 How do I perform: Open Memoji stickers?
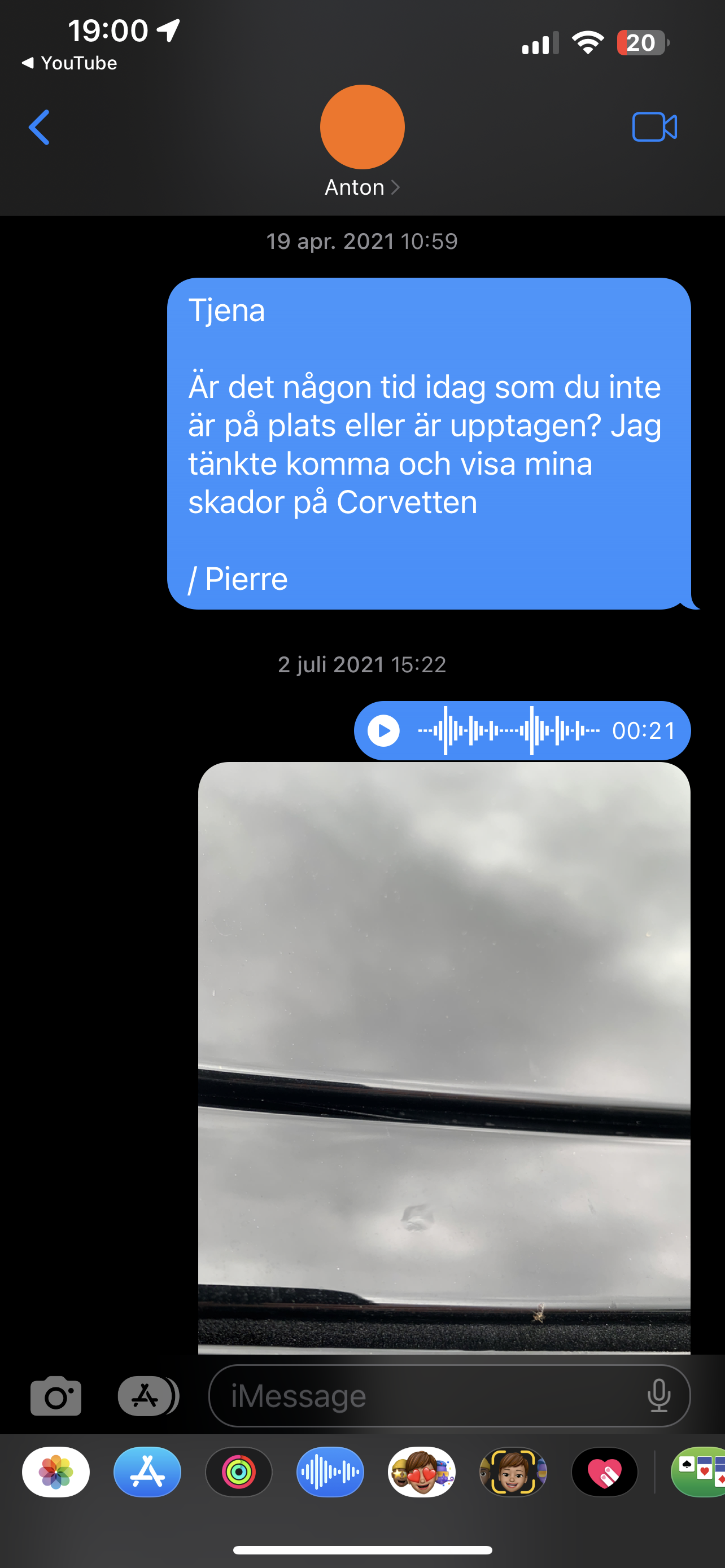point(422,1472)
